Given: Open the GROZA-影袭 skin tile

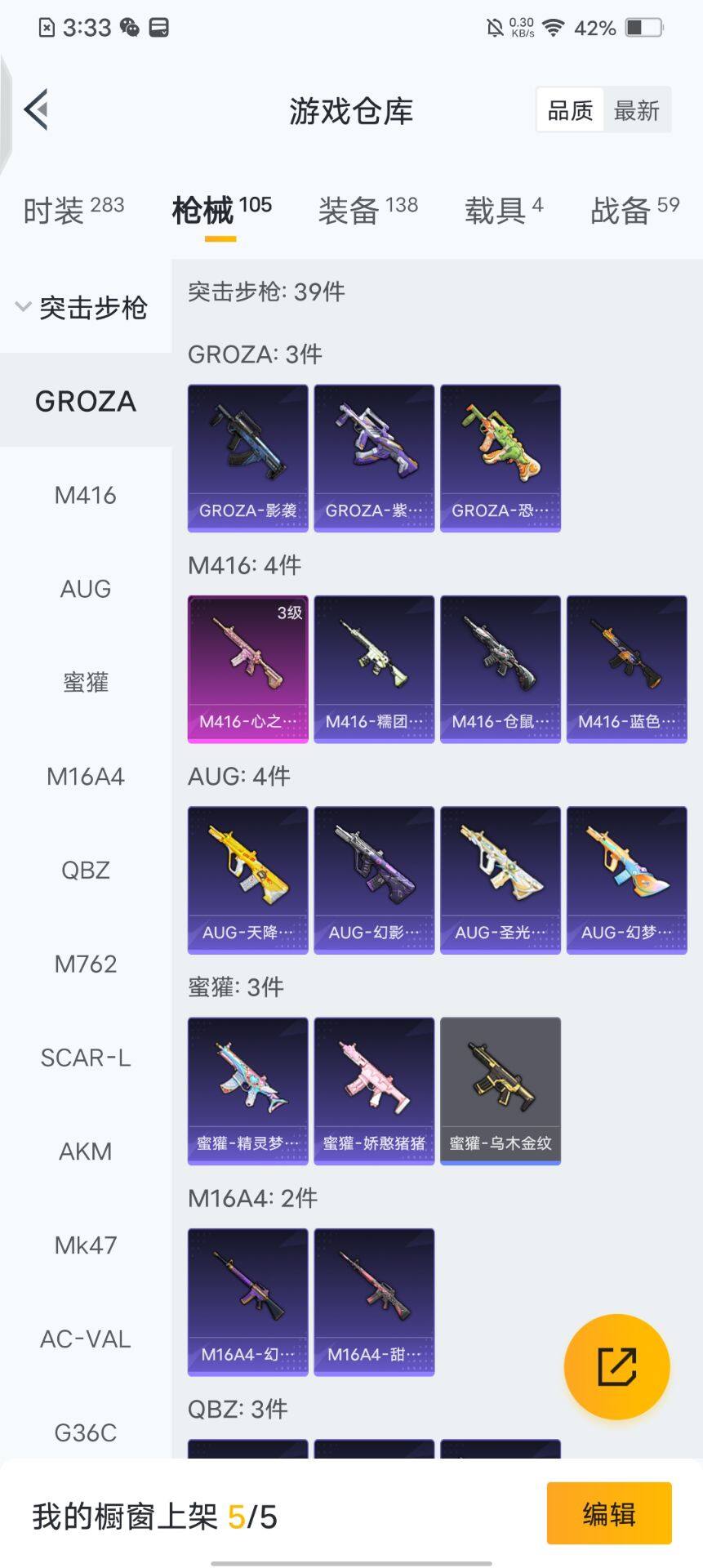Looking at the screenshot, I should pos(248,458).
